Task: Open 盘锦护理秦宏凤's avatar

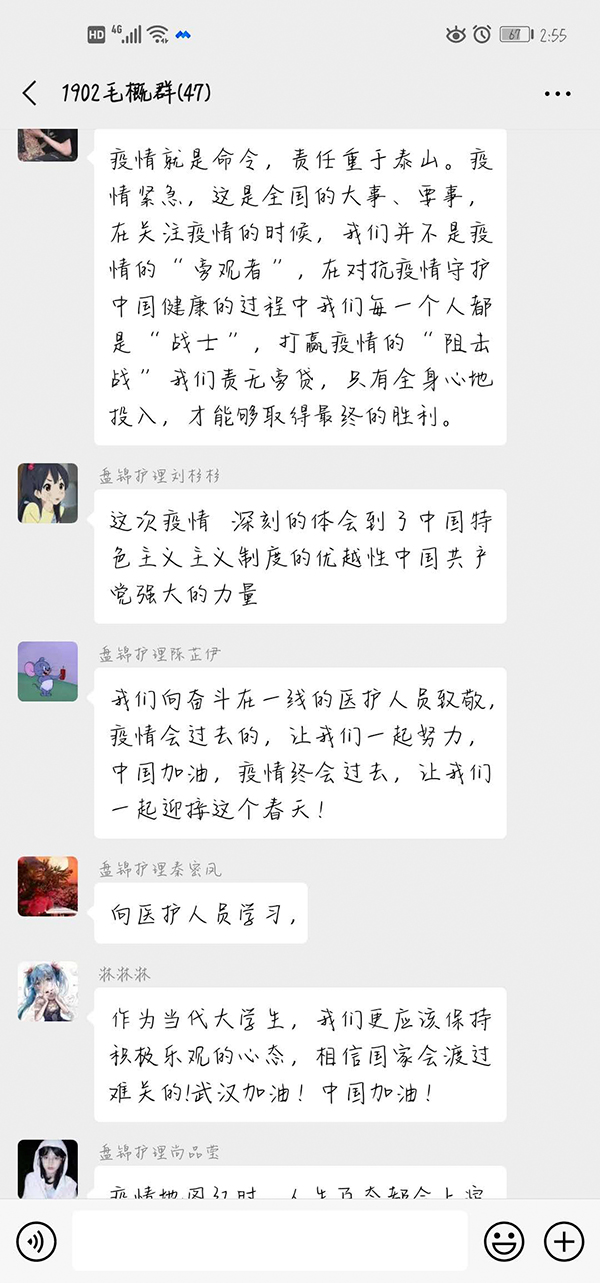Action: [x=47, y=886]
